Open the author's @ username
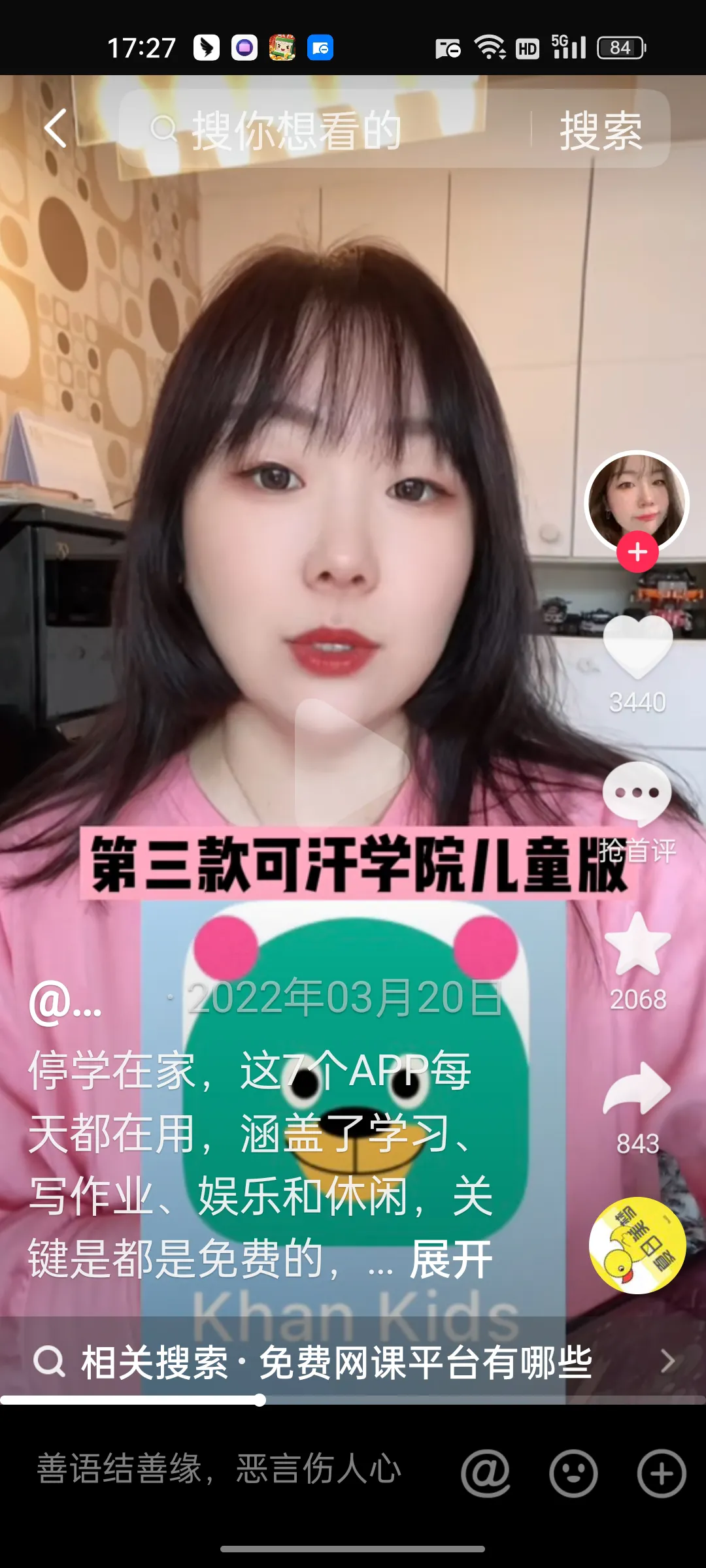The image size is (706, 1568). pos(65,1003)
